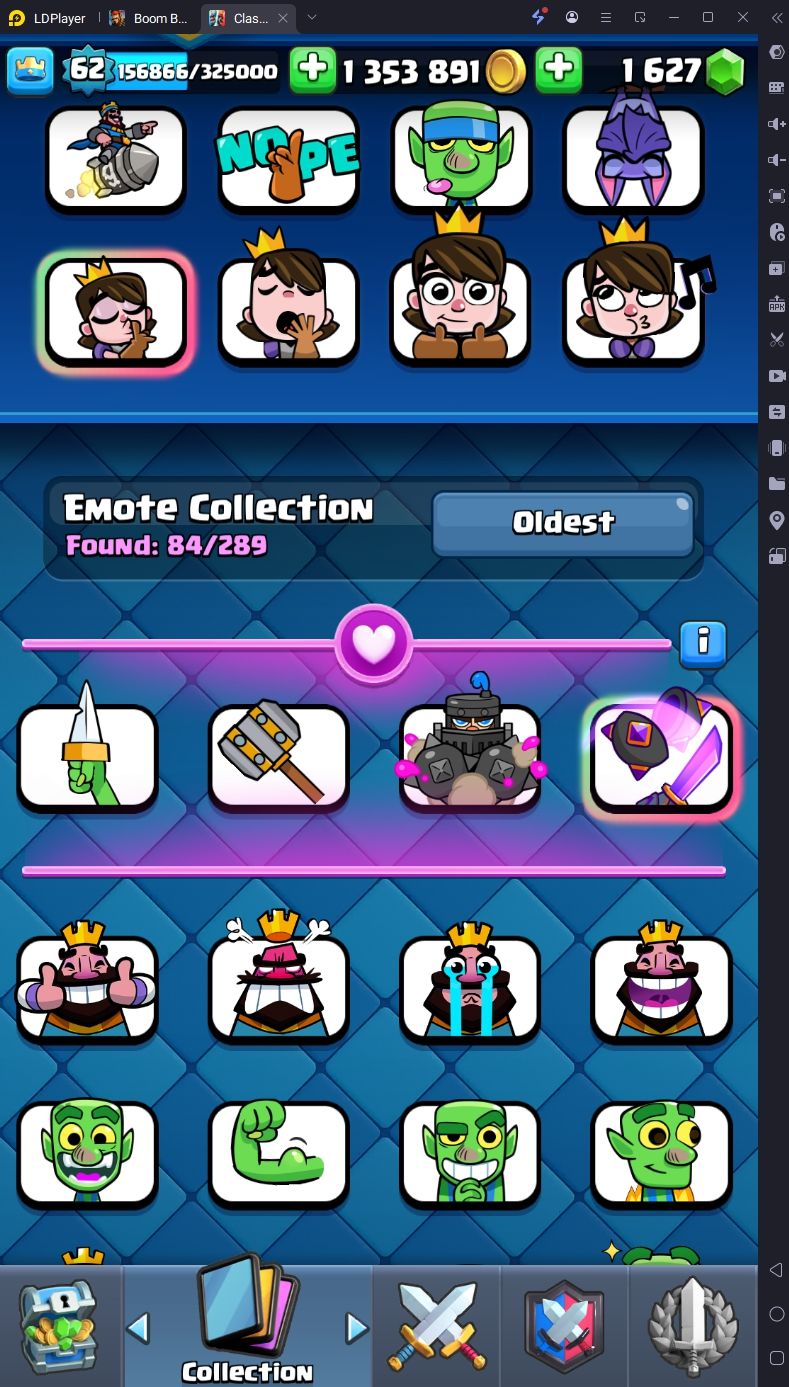Select the rocket rider emote
789x1387 pixels.
(x=116, y=158)
